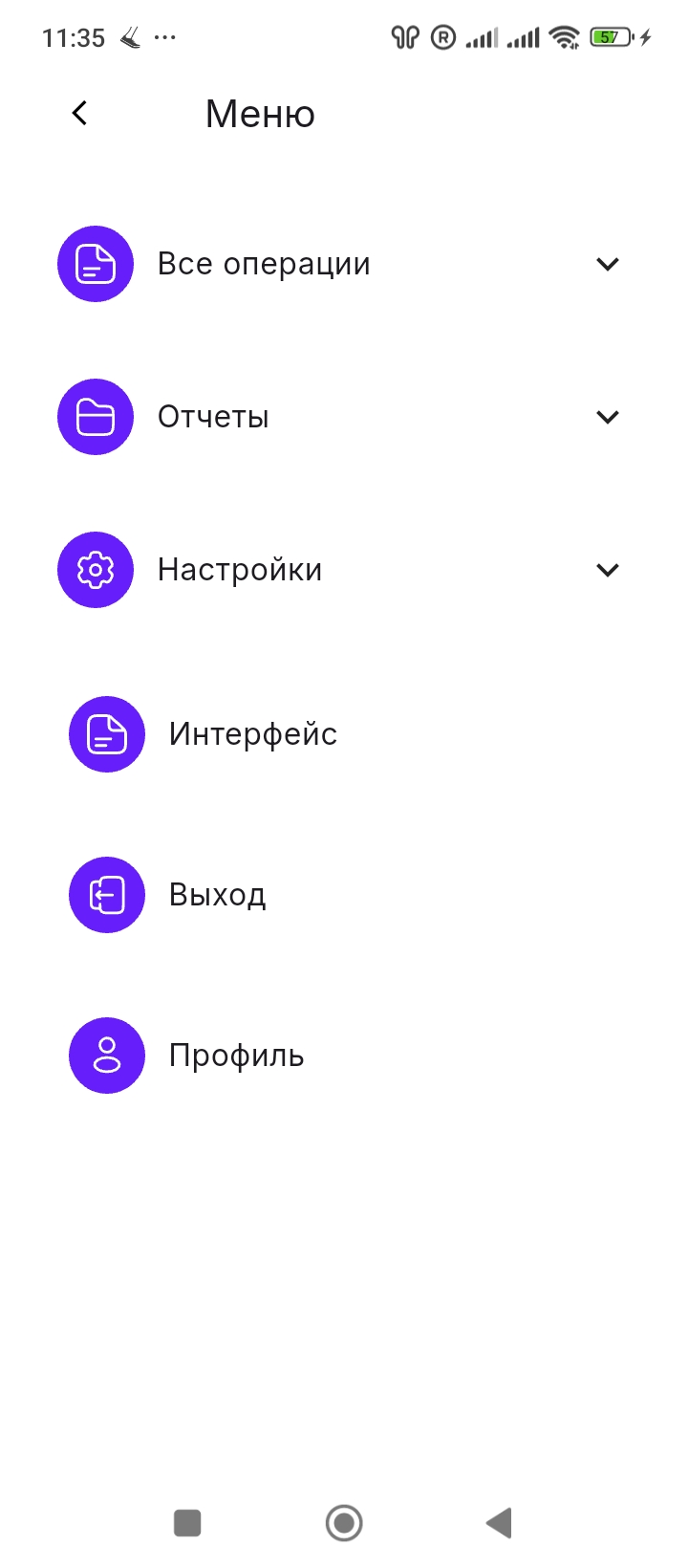Select Выход to log out

(217, 895)
